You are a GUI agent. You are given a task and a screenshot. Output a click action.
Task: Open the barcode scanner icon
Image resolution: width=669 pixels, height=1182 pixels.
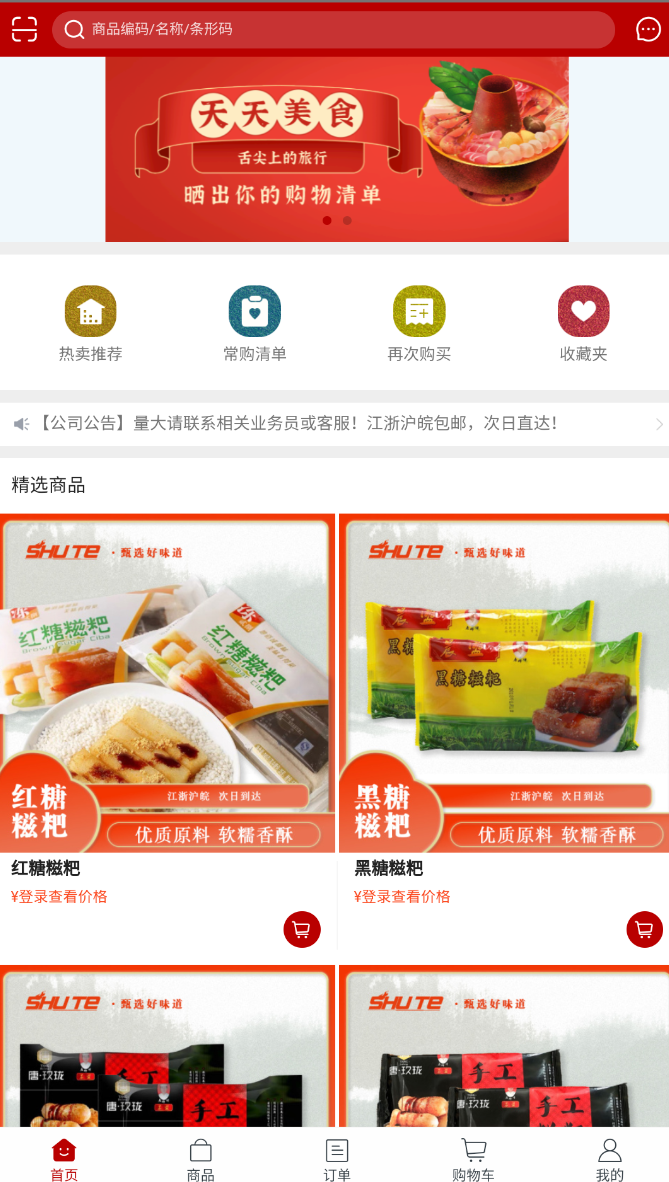tap(24, 29)
